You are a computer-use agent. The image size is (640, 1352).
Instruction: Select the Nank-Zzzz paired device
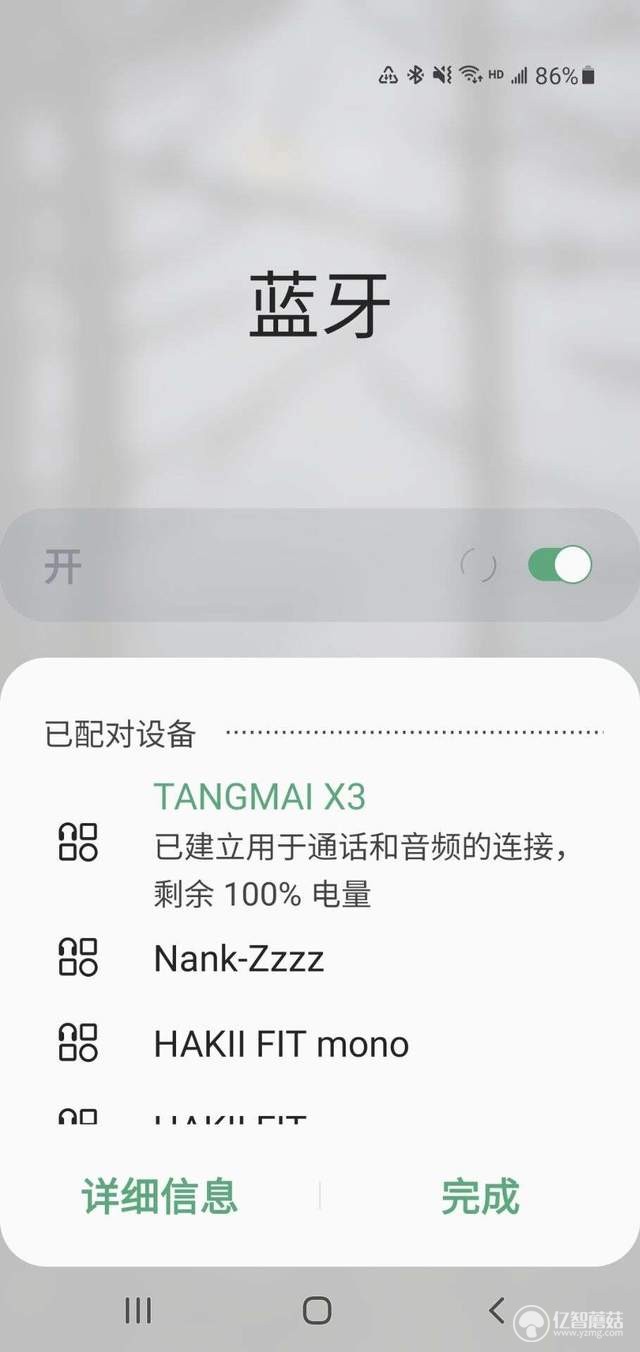[x=238, y=959]
